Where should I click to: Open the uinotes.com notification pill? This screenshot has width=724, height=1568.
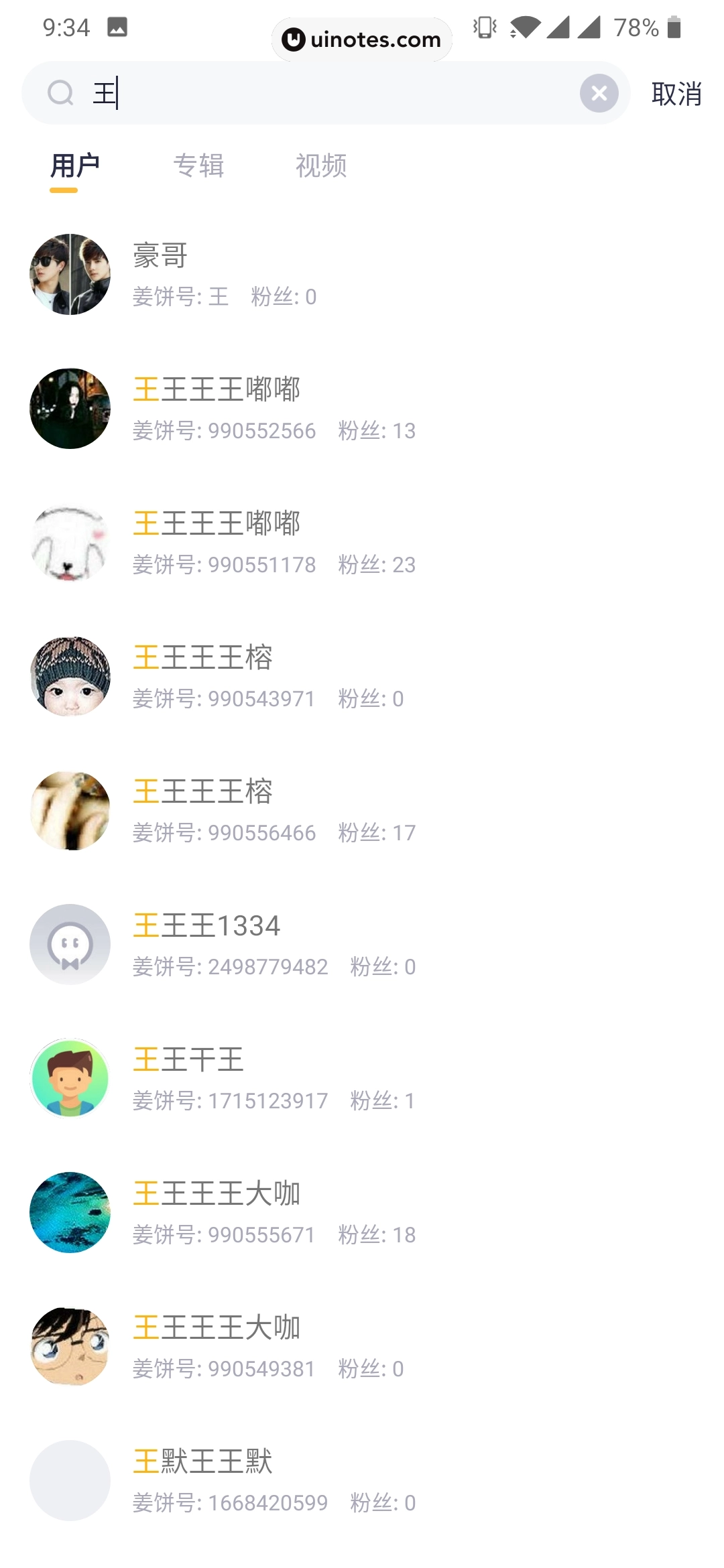362,39
